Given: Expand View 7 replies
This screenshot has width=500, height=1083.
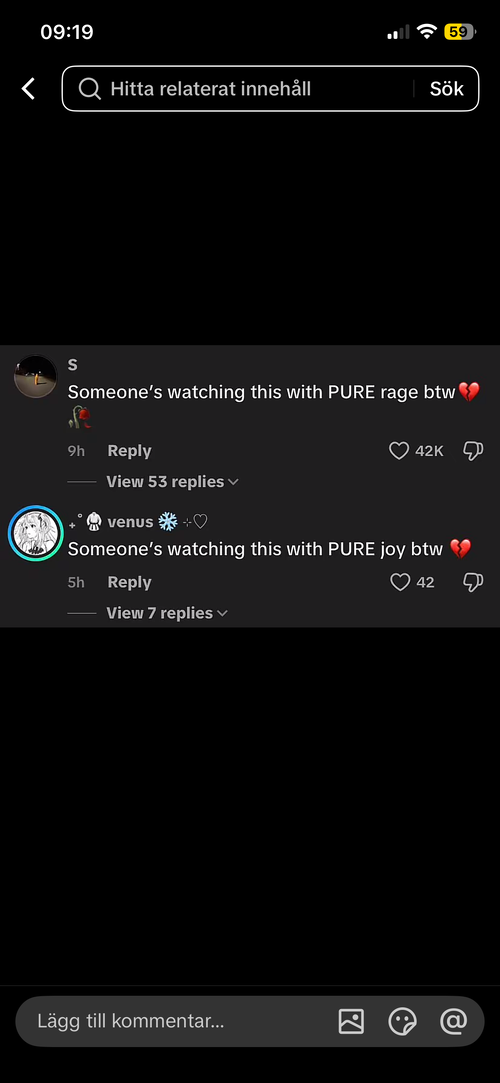Looking at the screenshot, I should (166, 613).
